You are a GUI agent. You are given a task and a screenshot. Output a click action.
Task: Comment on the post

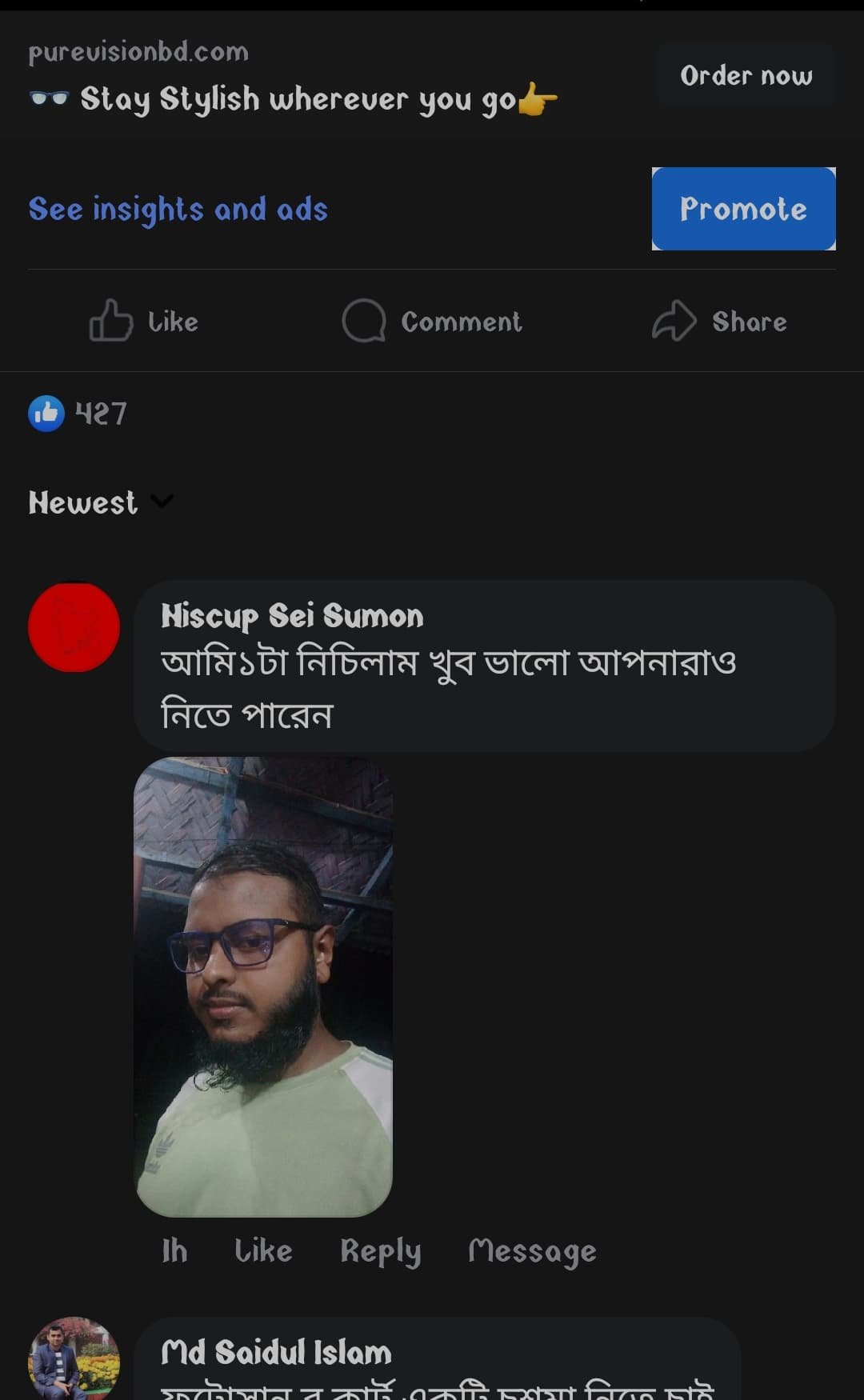click(432, 322)
